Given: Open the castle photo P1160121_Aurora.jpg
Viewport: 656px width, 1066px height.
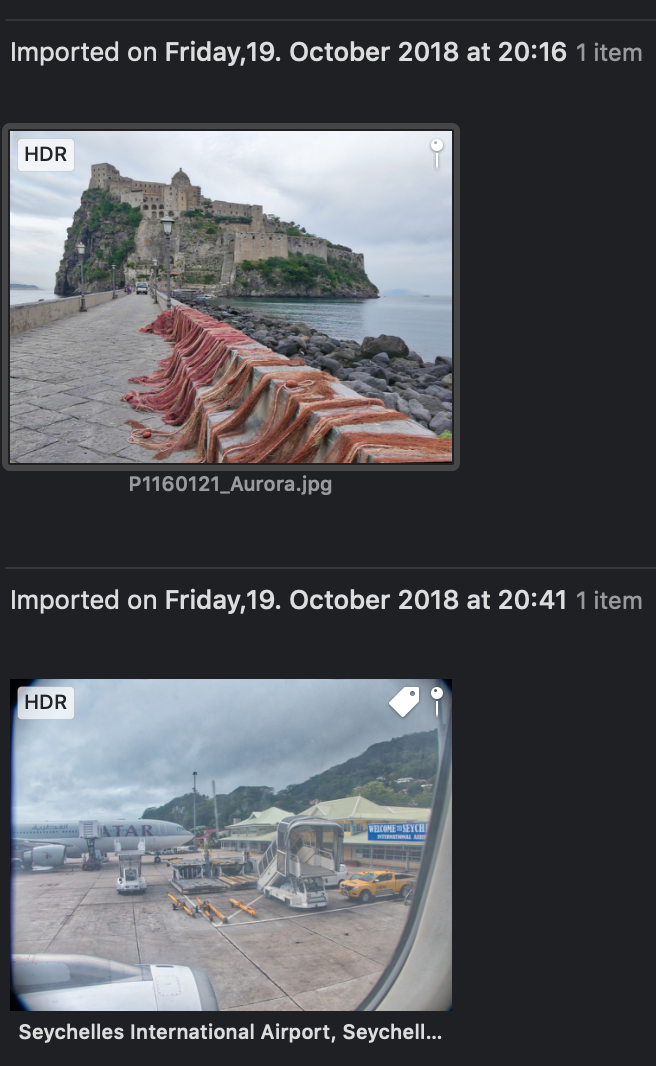Looking at the screenshot, I should (231, 297).
